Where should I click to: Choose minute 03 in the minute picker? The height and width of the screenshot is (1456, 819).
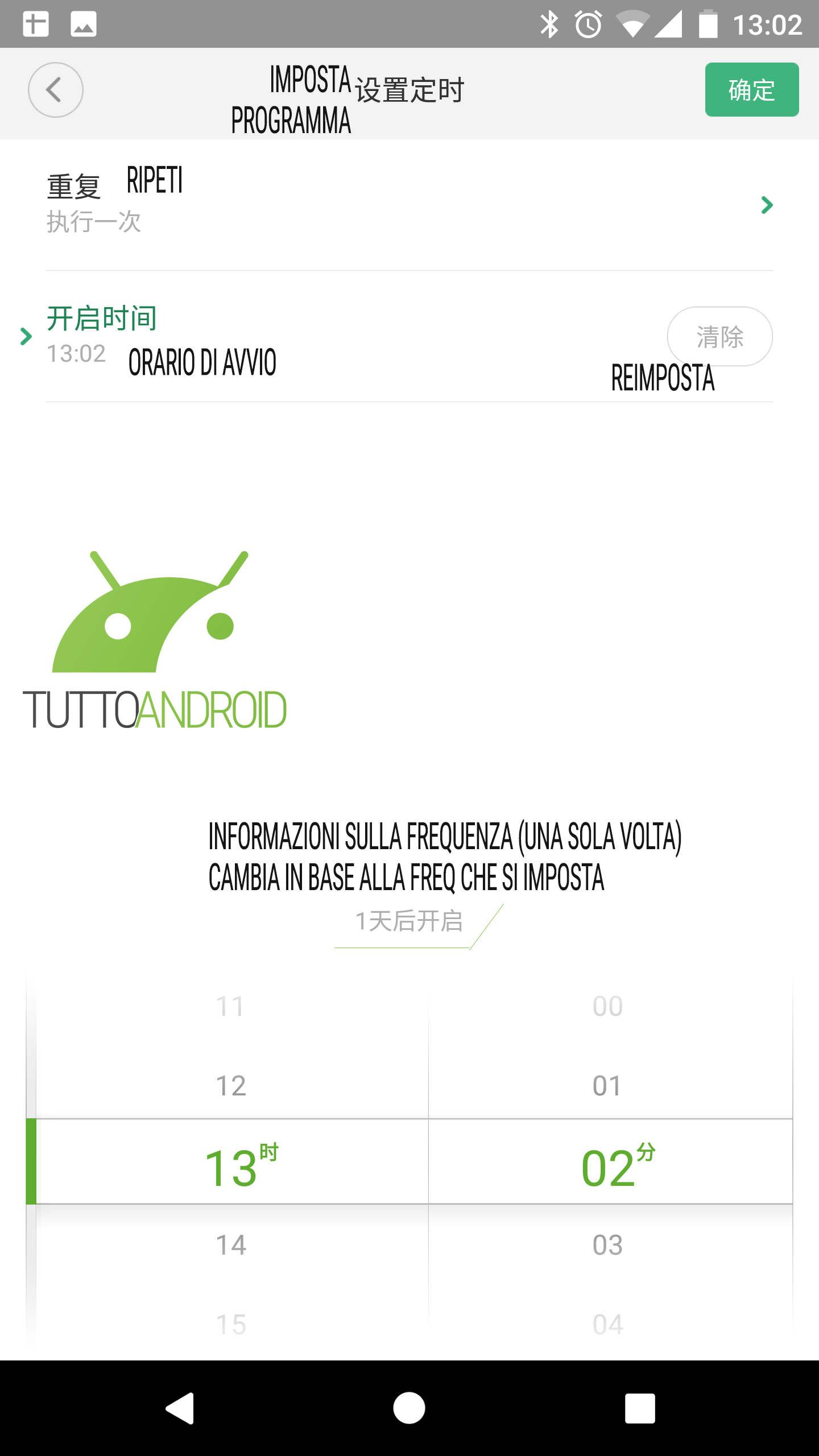(x=607, y=1245)
